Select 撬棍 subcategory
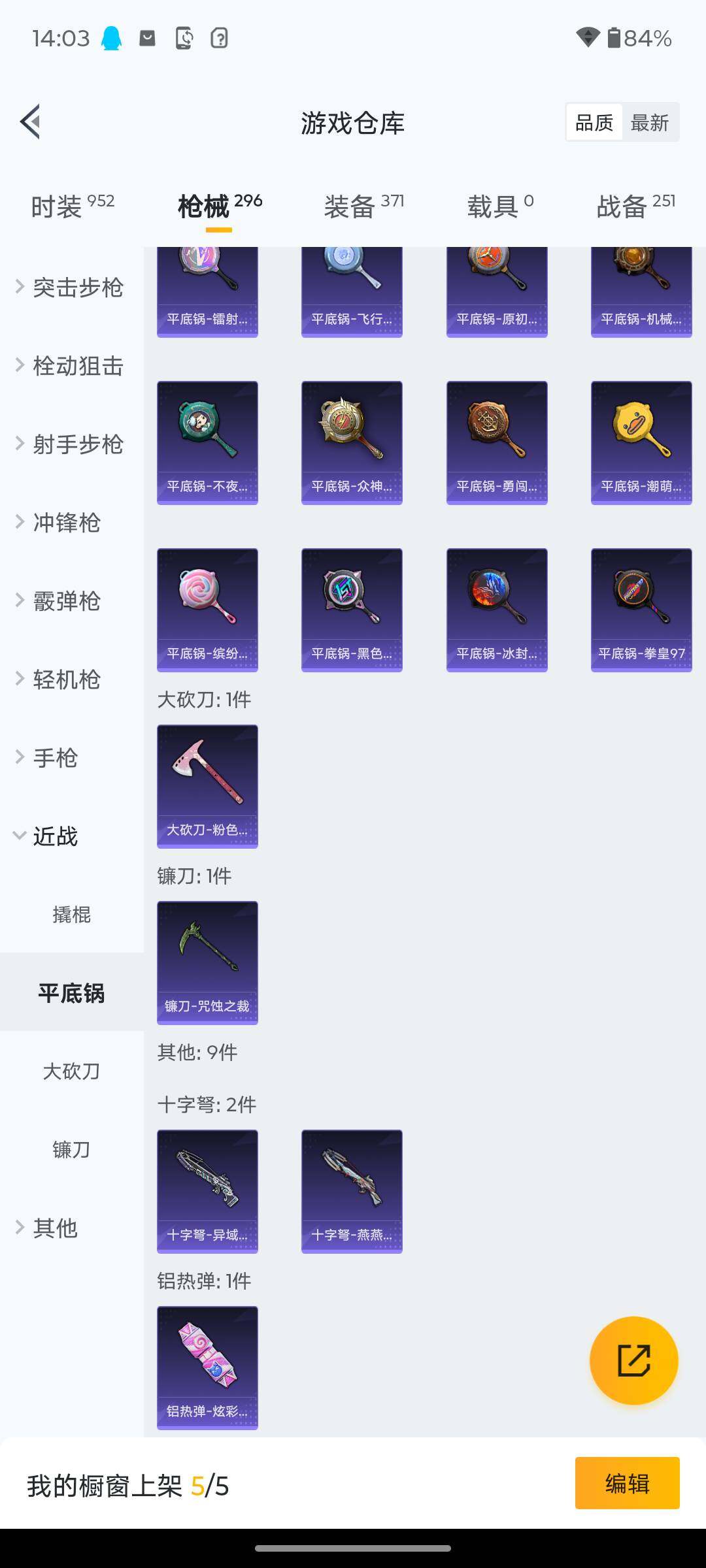This screenshot has height=1568, width=706. (71, 914)
